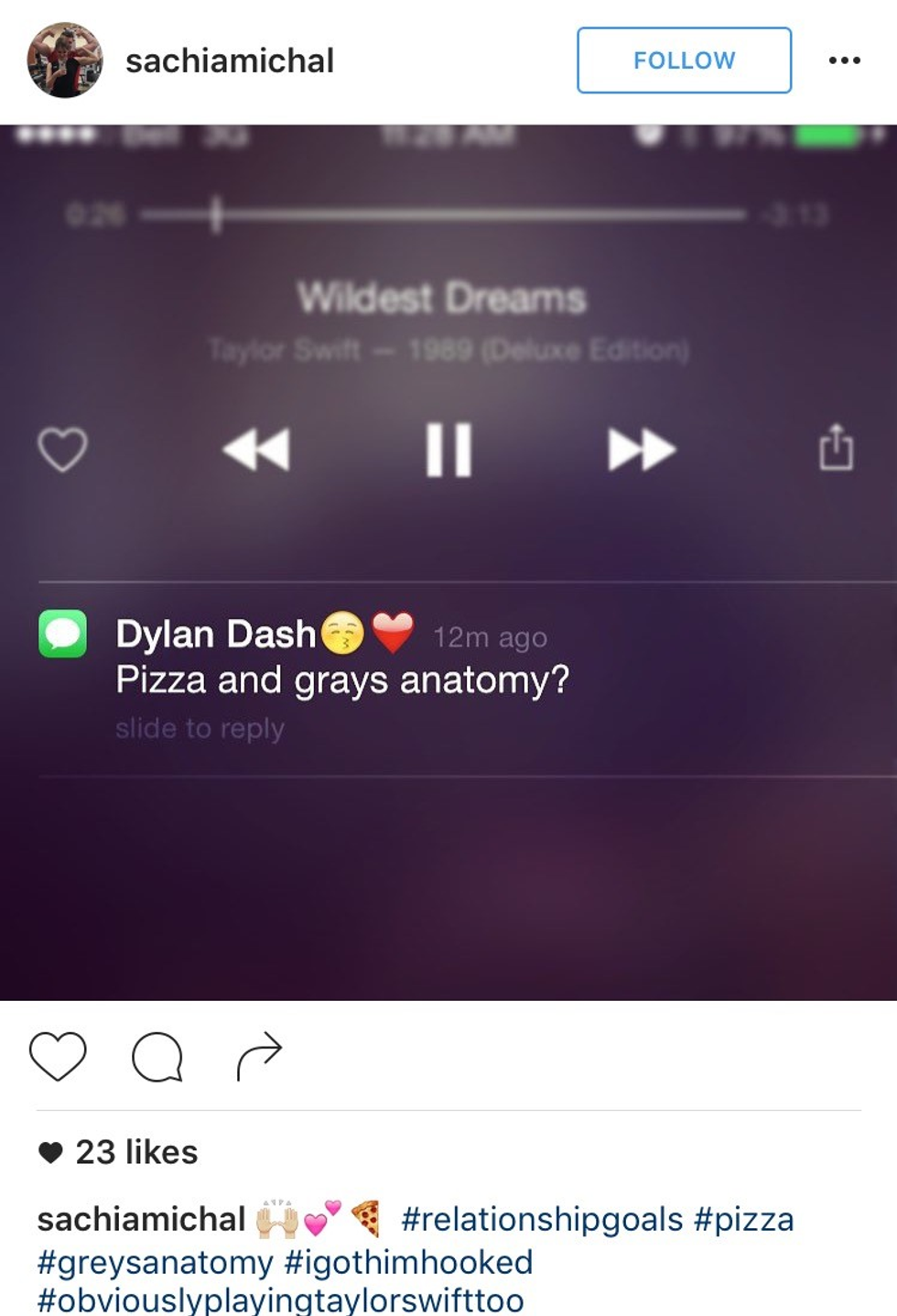Open the #obviouslyplayingtaylorswifttoo hashtag
897x1316 pixels.
coord(280,1300)
